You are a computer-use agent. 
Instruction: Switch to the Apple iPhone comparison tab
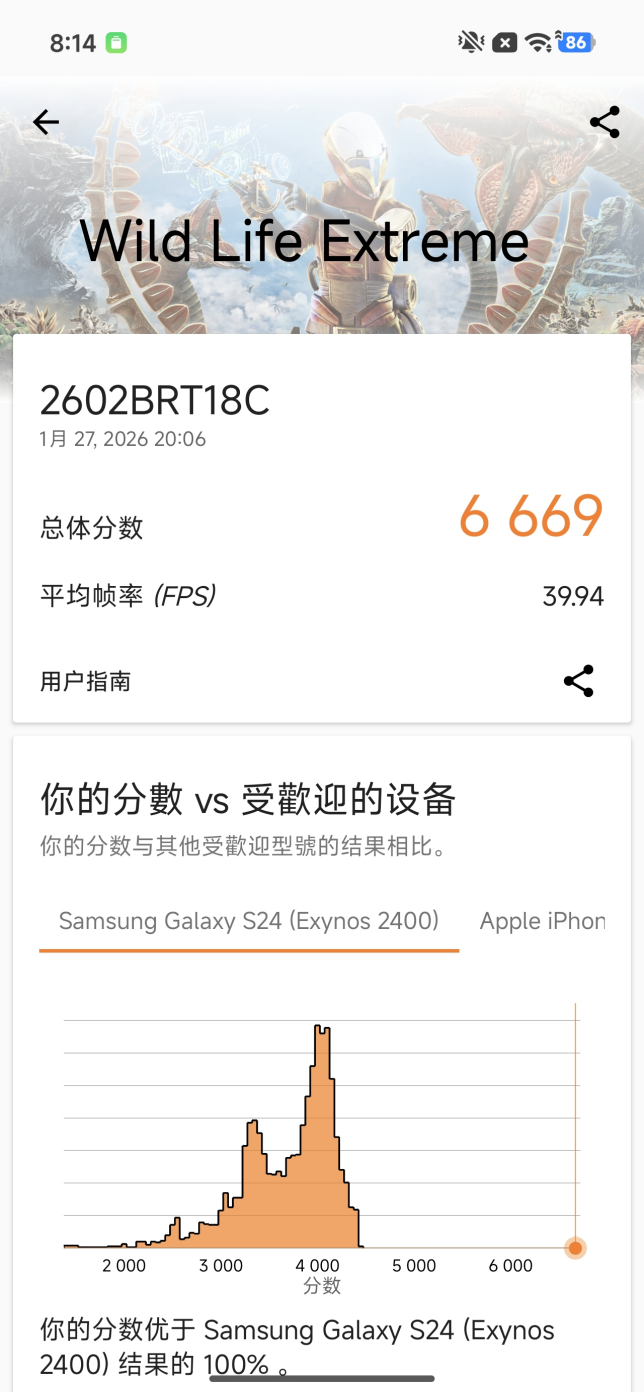pos(542,921)
